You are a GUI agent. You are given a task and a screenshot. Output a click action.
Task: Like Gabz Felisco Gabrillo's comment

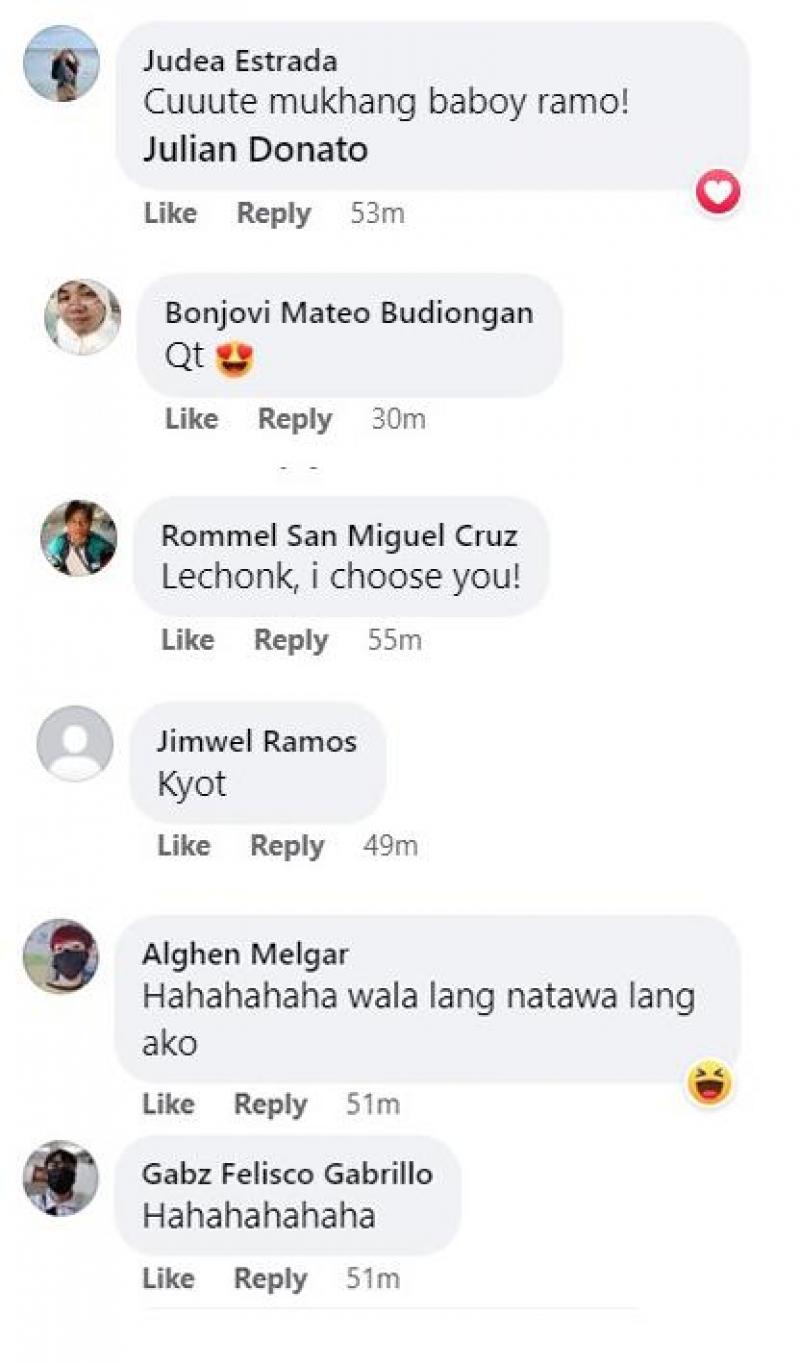pyautogui.click(x=168, y=1278)
